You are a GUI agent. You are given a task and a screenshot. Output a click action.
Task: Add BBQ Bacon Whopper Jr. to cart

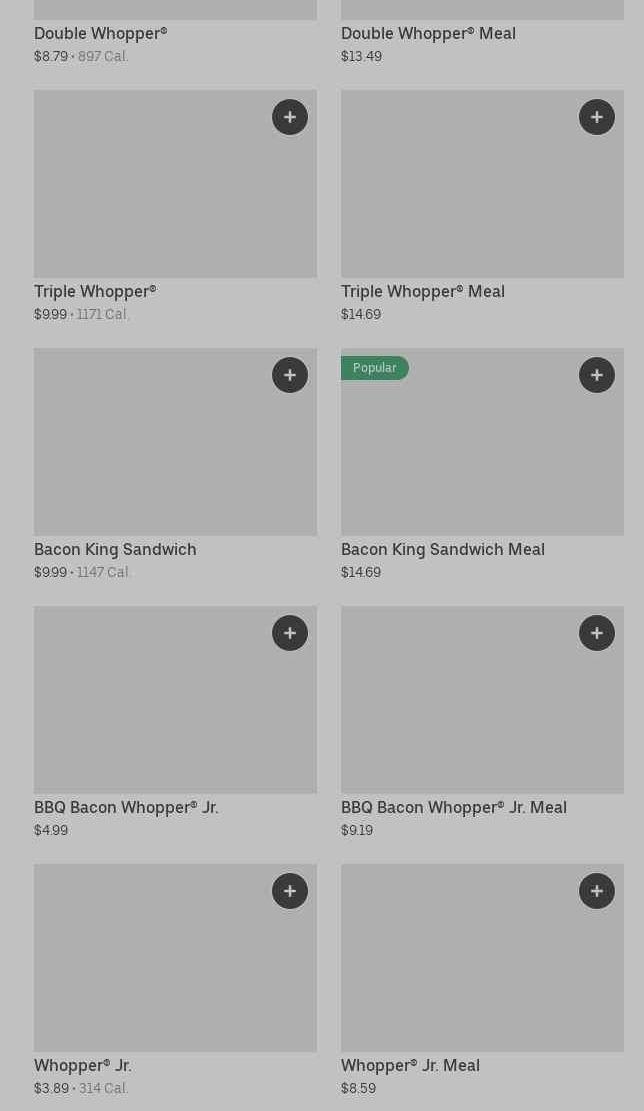click(290, 633)
